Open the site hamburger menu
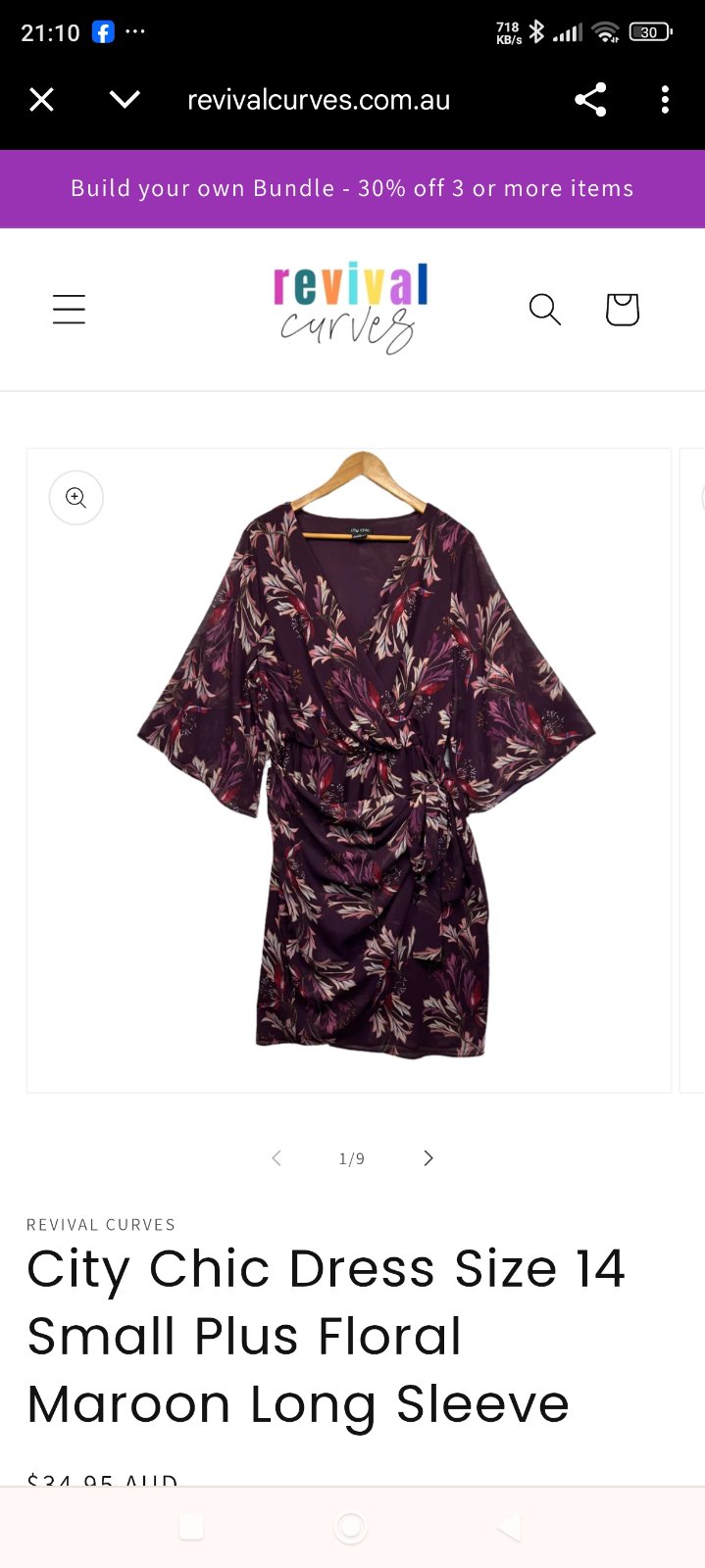Image resolution: width=705 pixels, height=1568 pixels. pyautogui.click(x=69, y=310)
